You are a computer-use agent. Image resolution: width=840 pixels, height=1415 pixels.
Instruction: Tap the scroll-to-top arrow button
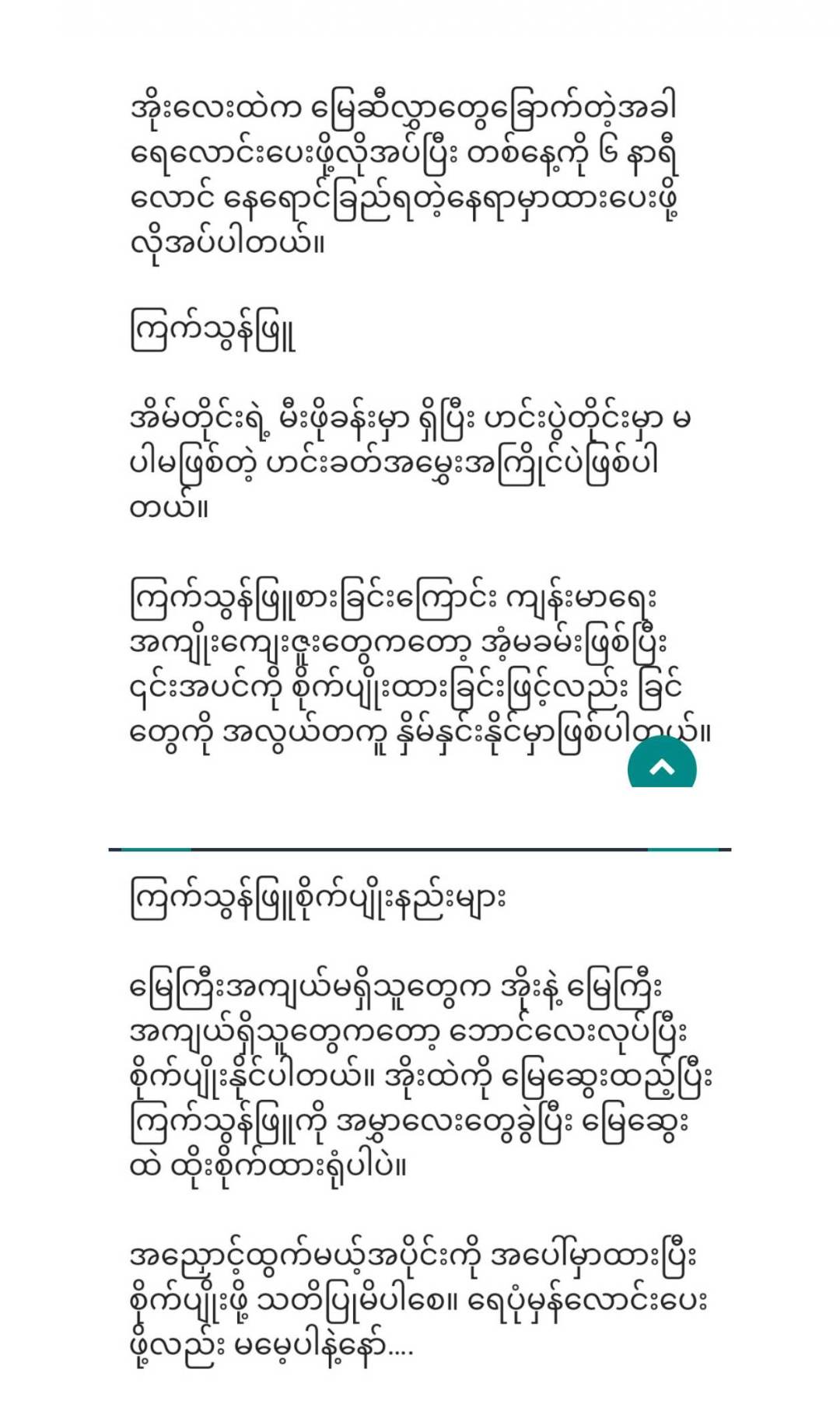click(x=662, y=765)
